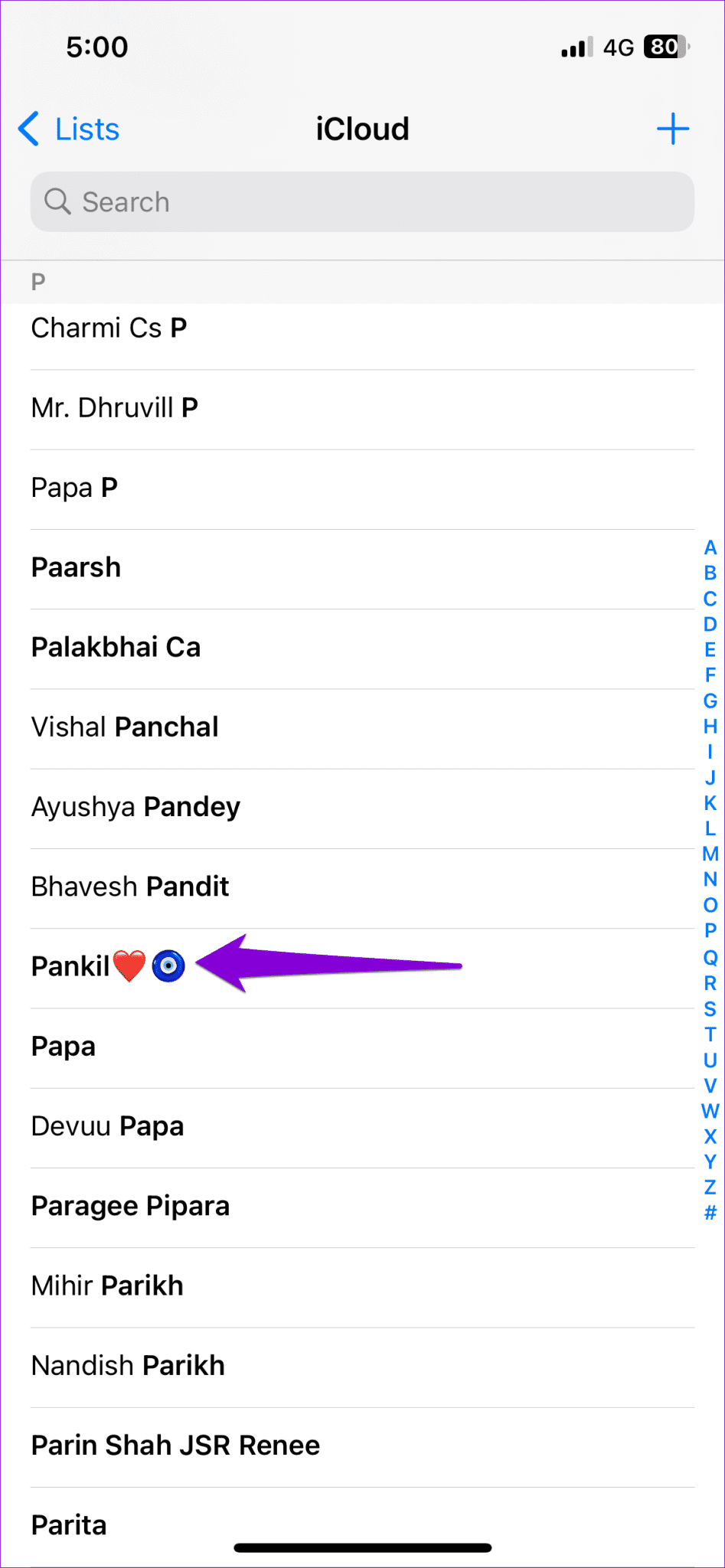
Task: Jump to letter A in index
Action: click(x=710, y=547)
